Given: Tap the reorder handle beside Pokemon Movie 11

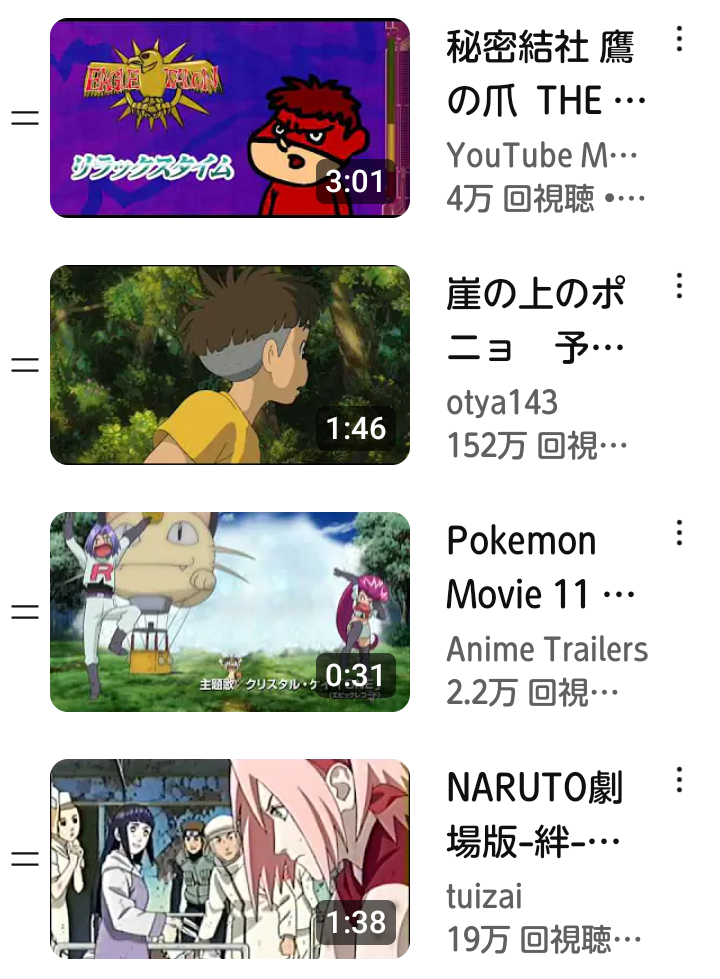Looking at the screenshot, I should coord(24,612).
